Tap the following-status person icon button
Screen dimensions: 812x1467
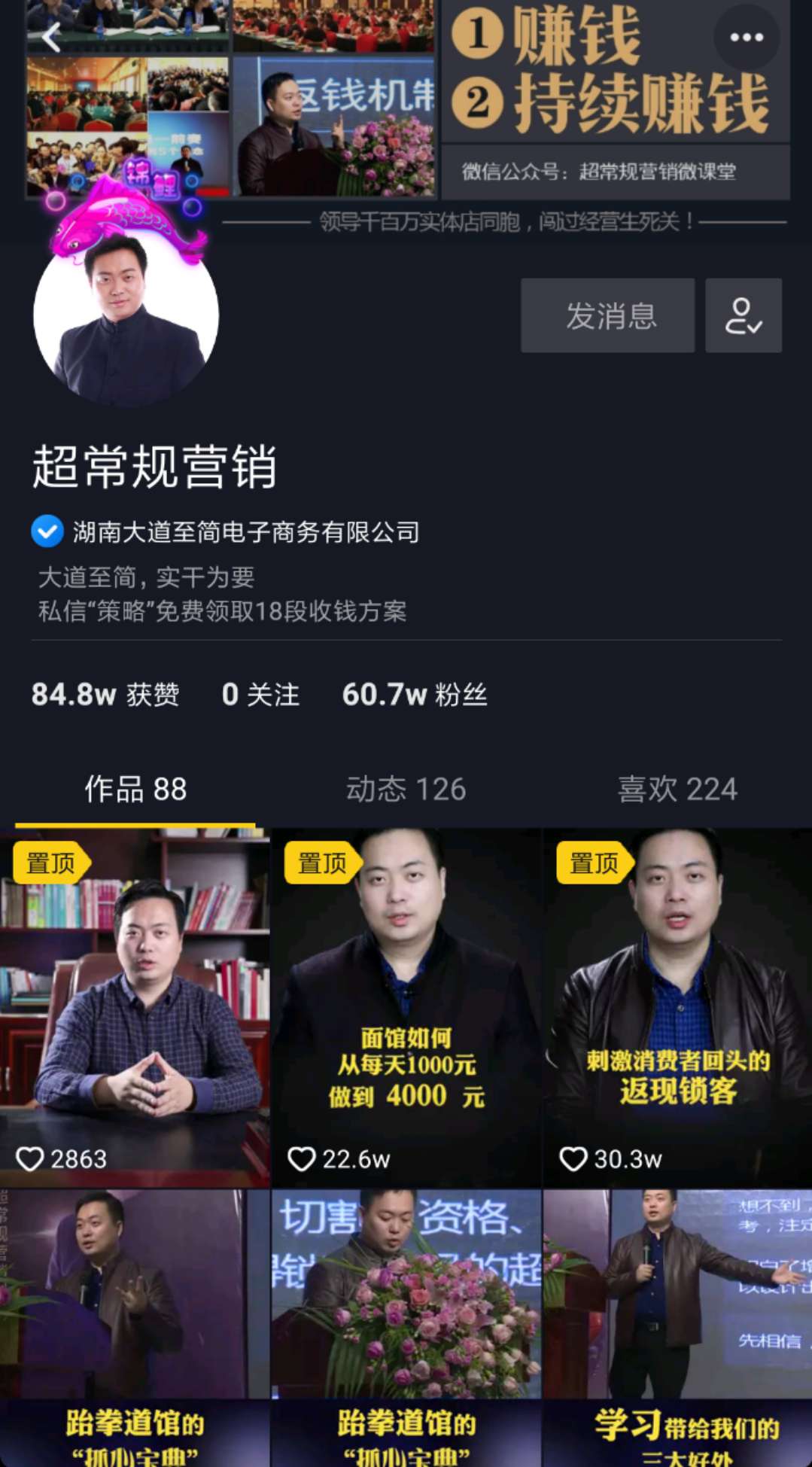[743, 315]
